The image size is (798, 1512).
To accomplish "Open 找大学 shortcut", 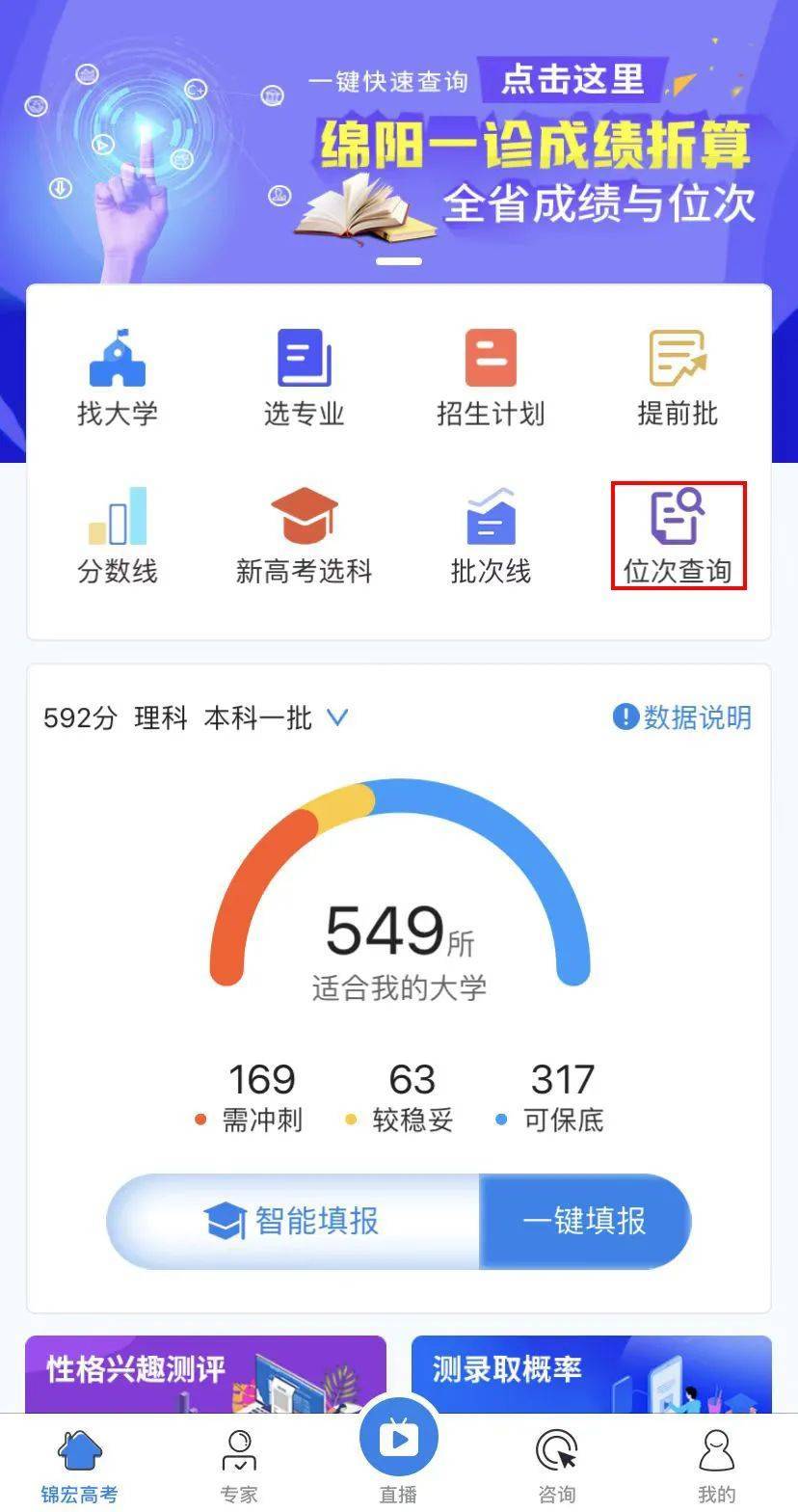I will (117, 378).
